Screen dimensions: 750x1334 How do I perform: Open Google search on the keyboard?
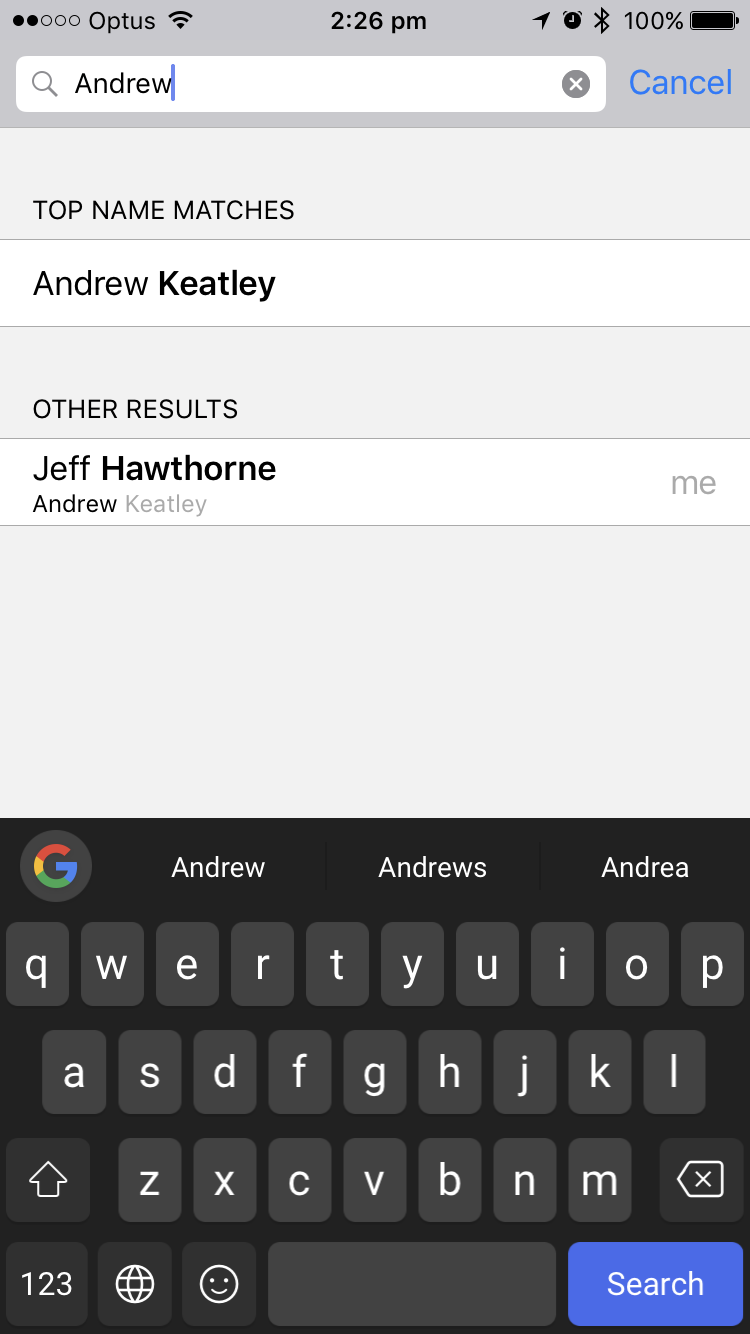click(56, 866)
